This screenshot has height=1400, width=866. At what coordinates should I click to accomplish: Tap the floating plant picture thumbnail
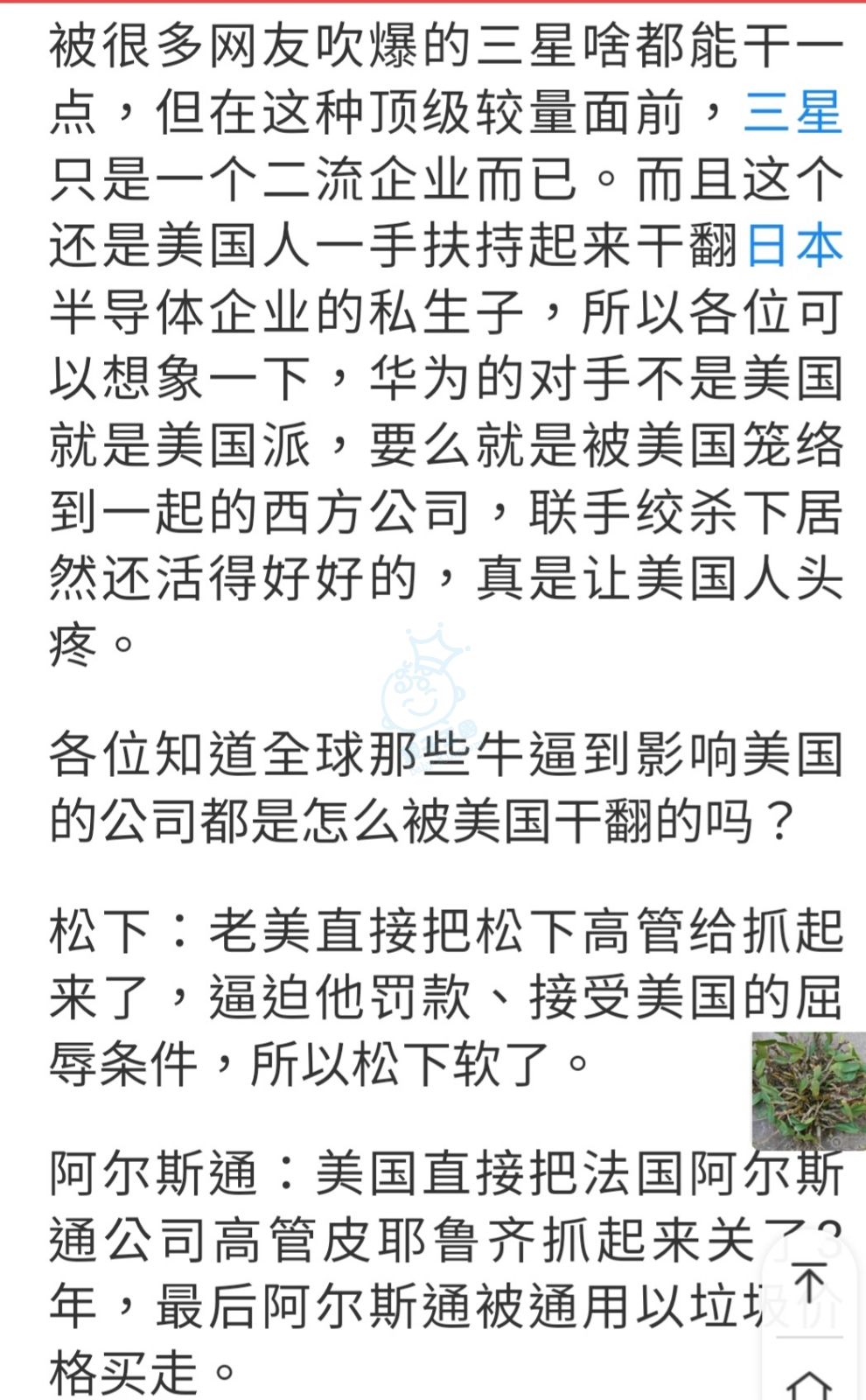pos(808,1090)
